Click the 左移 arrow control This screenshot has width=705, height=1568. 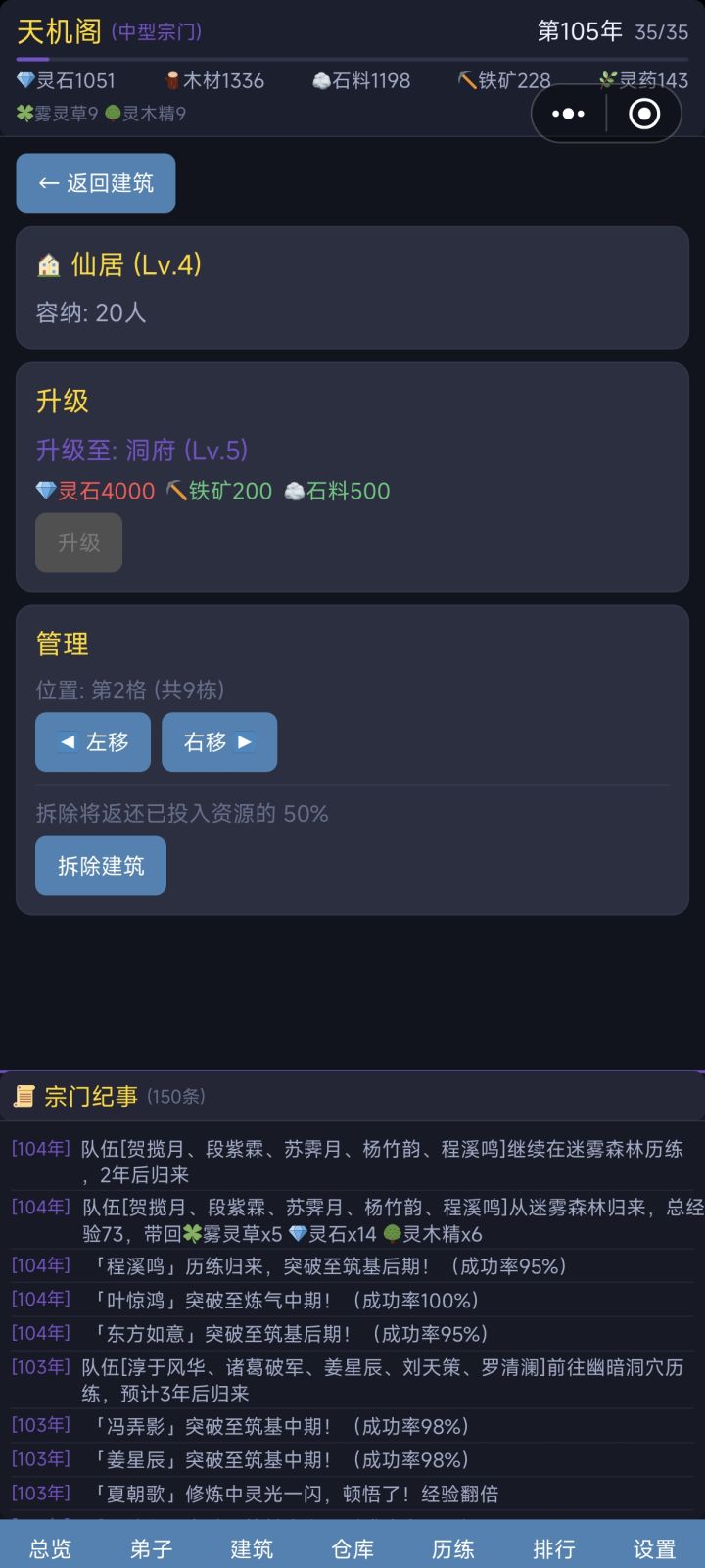(92, 742)
